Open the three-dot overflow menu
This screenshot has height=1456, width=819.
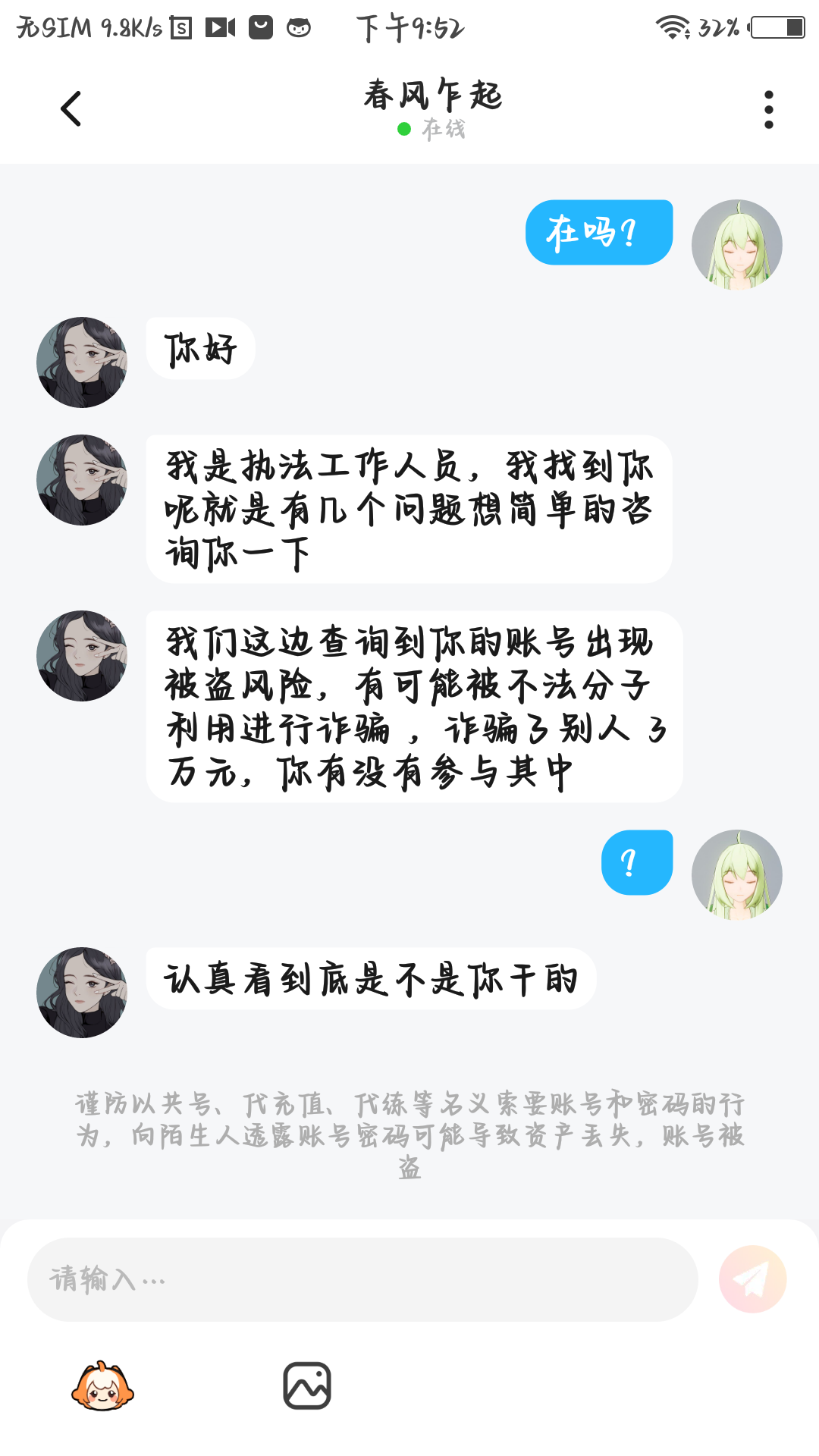coord(768,110)
